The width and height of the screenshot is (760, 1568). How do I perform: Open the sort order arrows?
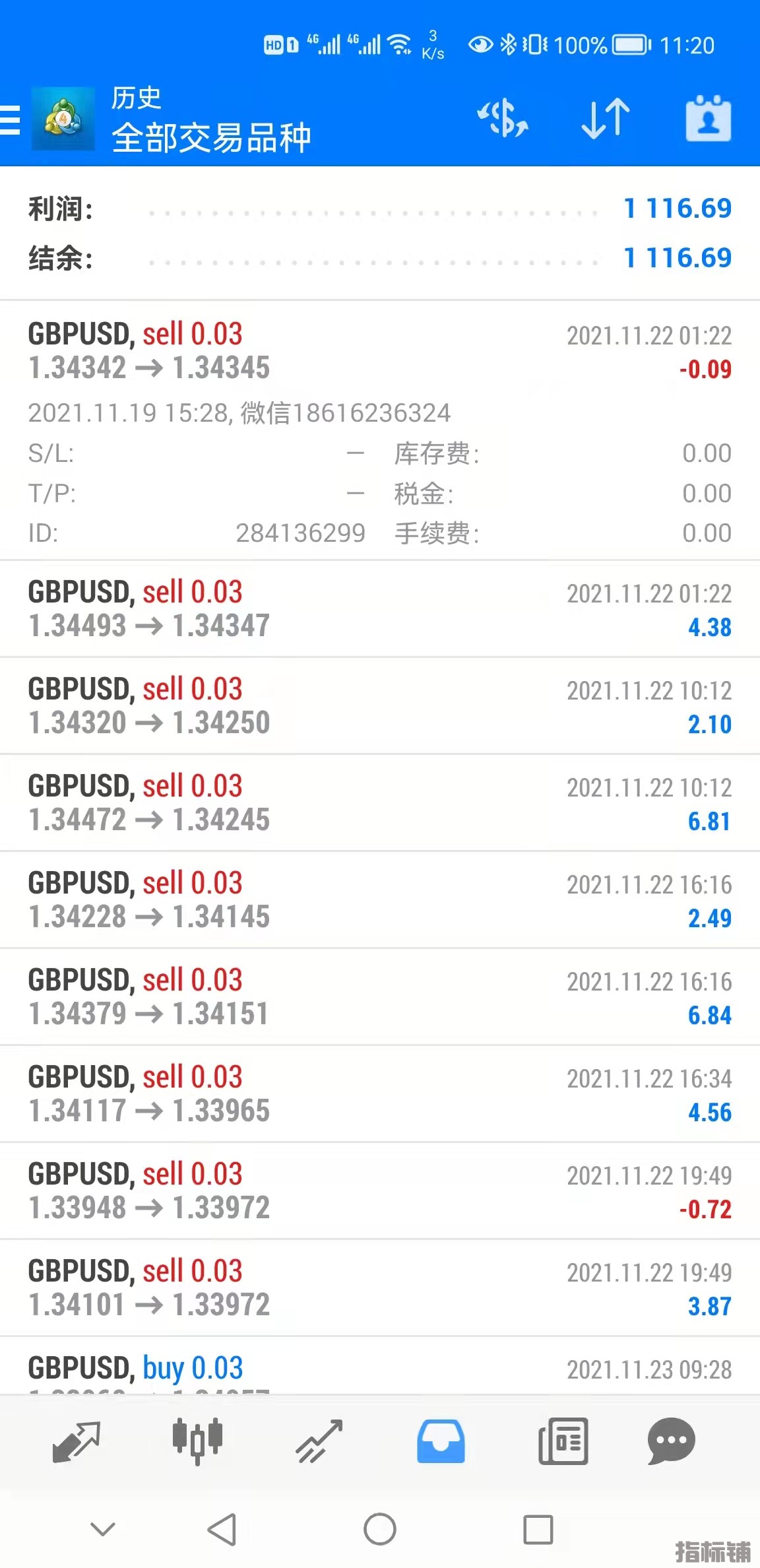[x=606, y=119]
